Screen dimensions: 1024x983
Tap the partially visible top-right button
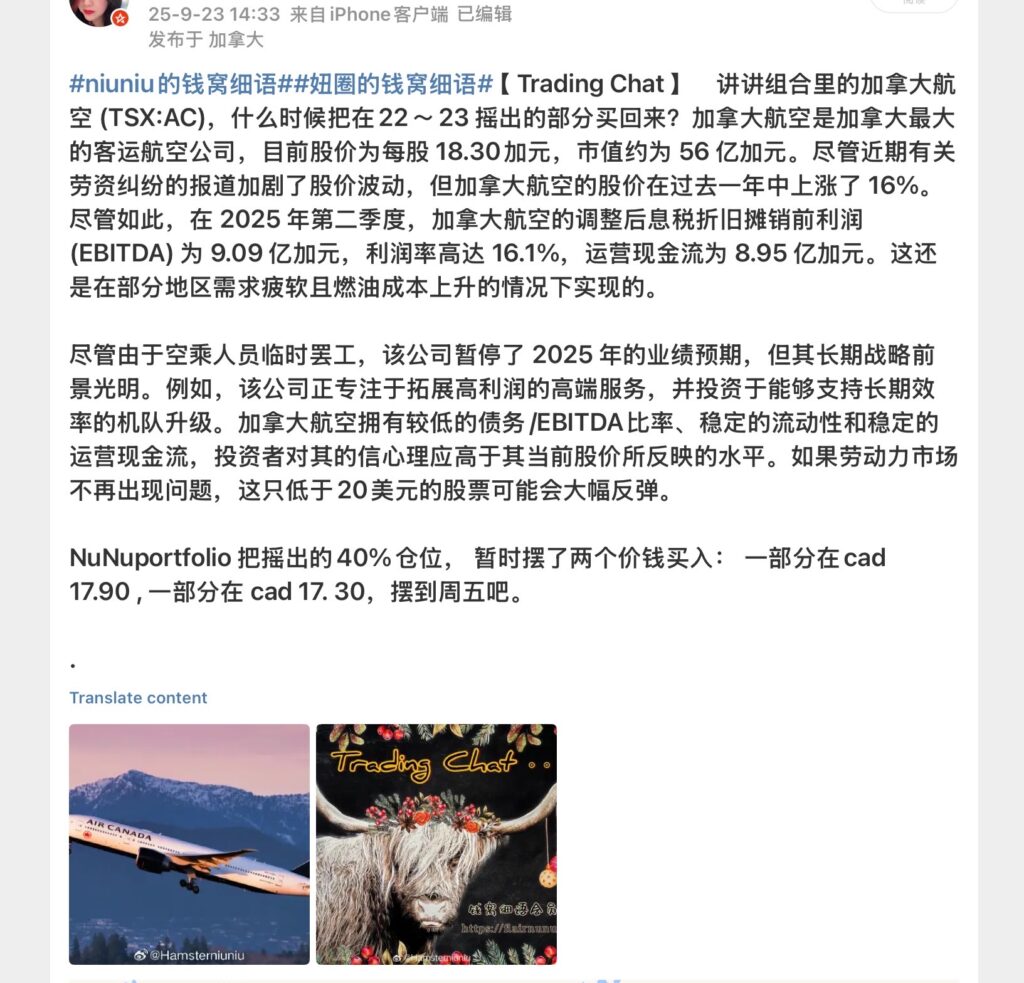(914, 5)
